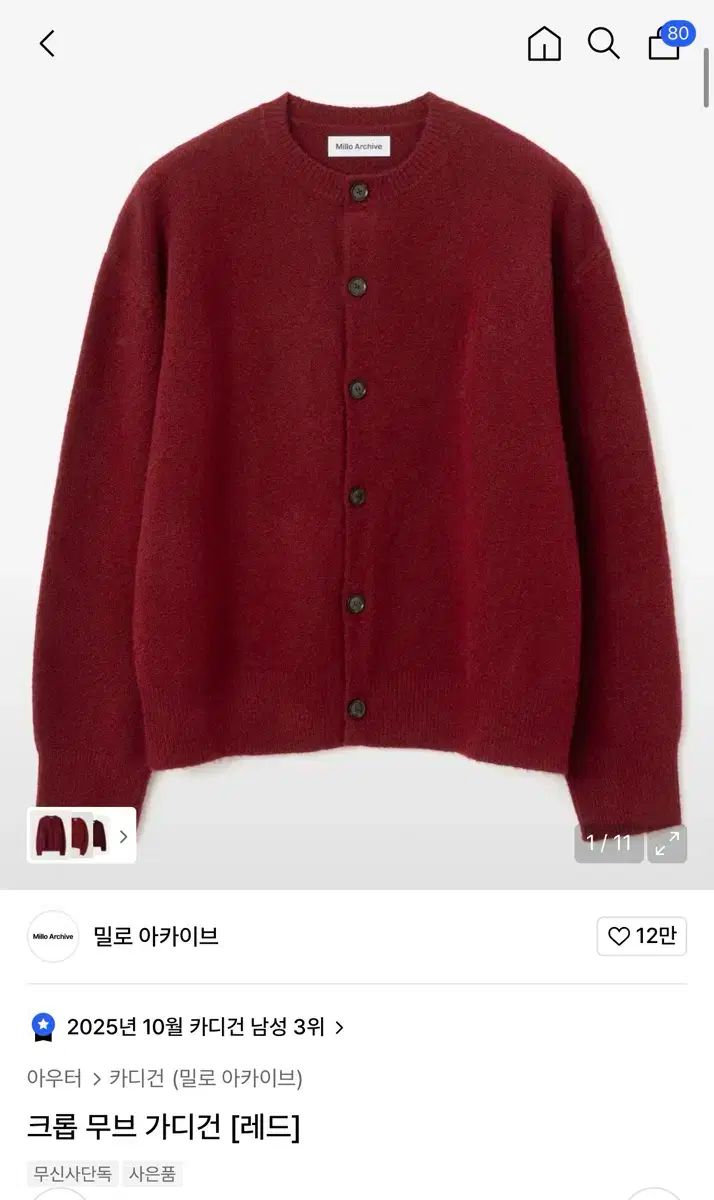Open the color variant thumbnails strip

click(81, 836)
